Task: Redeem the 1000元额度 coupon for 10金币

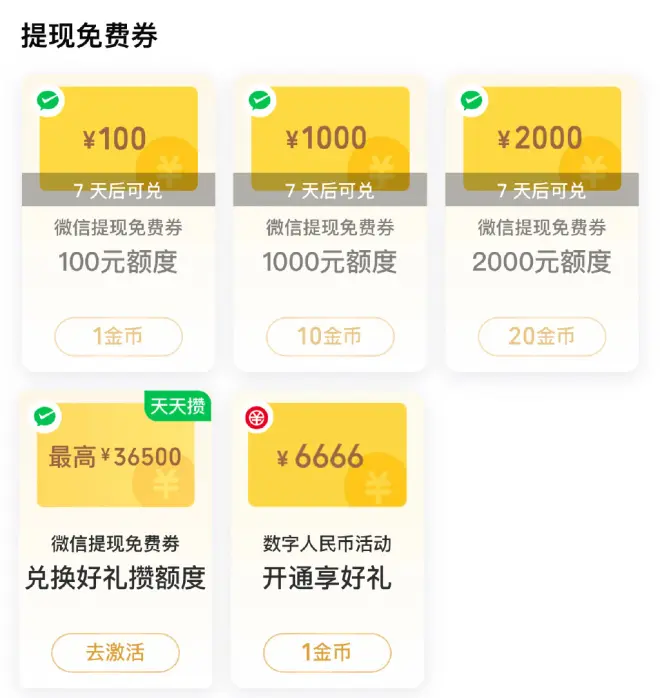Action: [330, 337]
